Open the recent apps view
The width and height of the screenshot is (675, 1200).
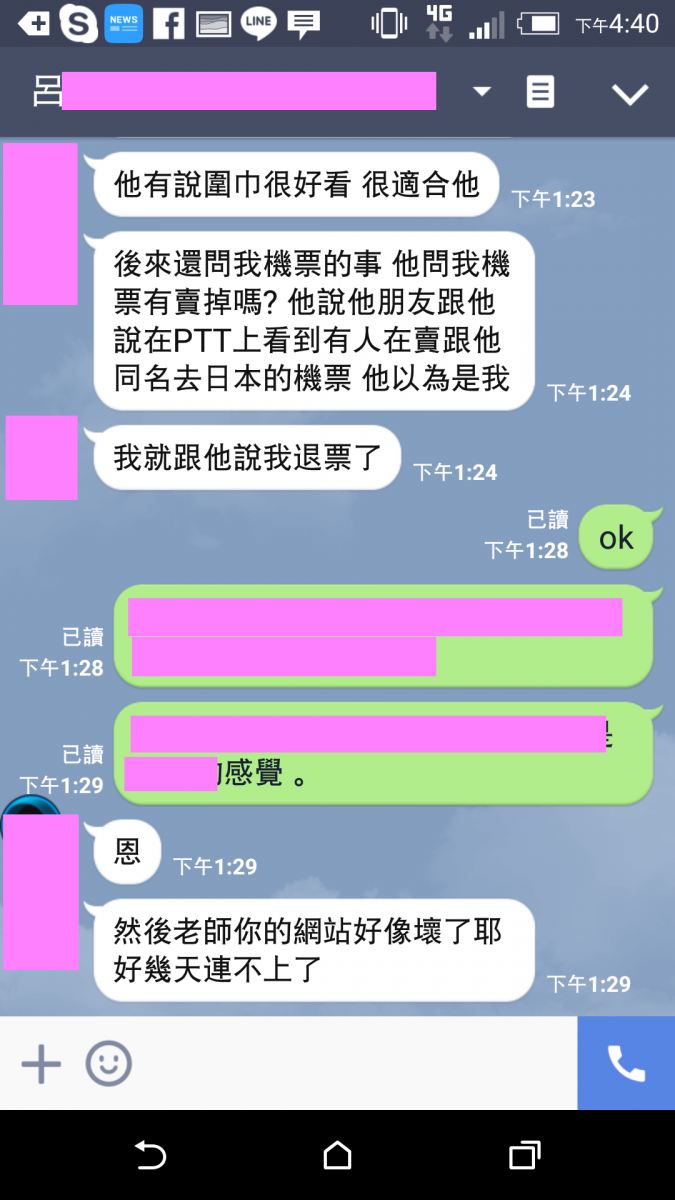point(524,1156)
